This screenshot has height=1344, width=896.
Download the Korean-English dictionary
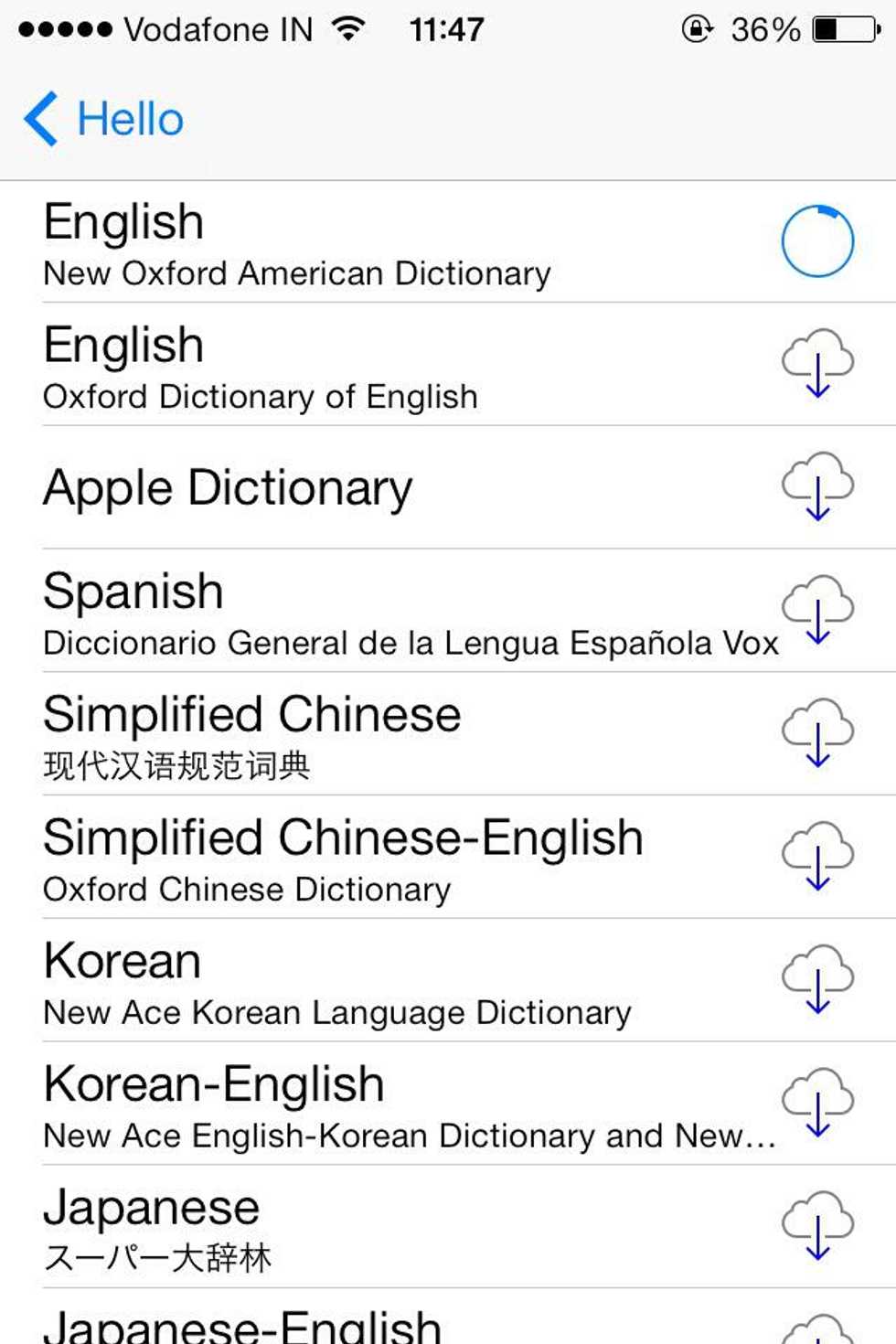[x=817, y=1102]
